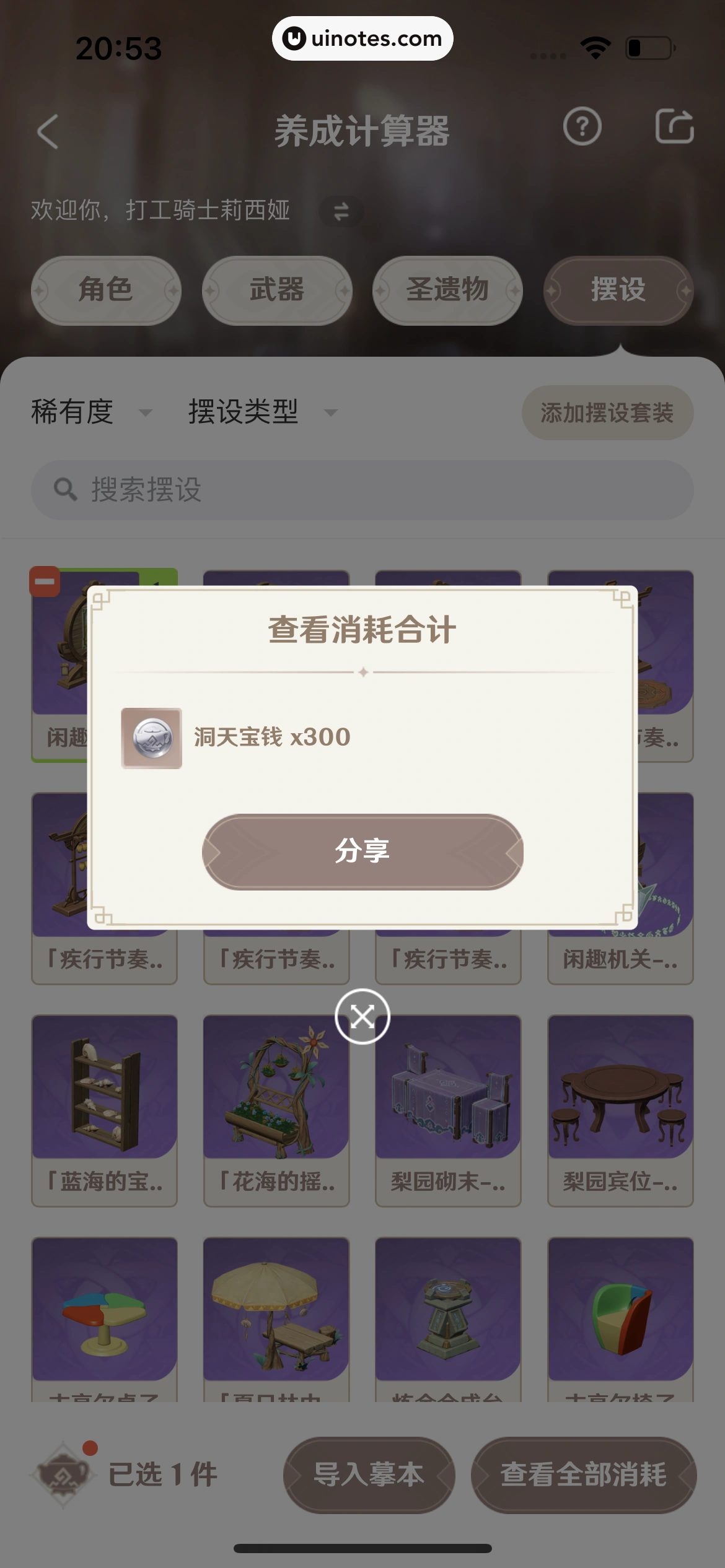Select the 圣遗物 tab
This screenshot has height=1568, width=725.
447,290
